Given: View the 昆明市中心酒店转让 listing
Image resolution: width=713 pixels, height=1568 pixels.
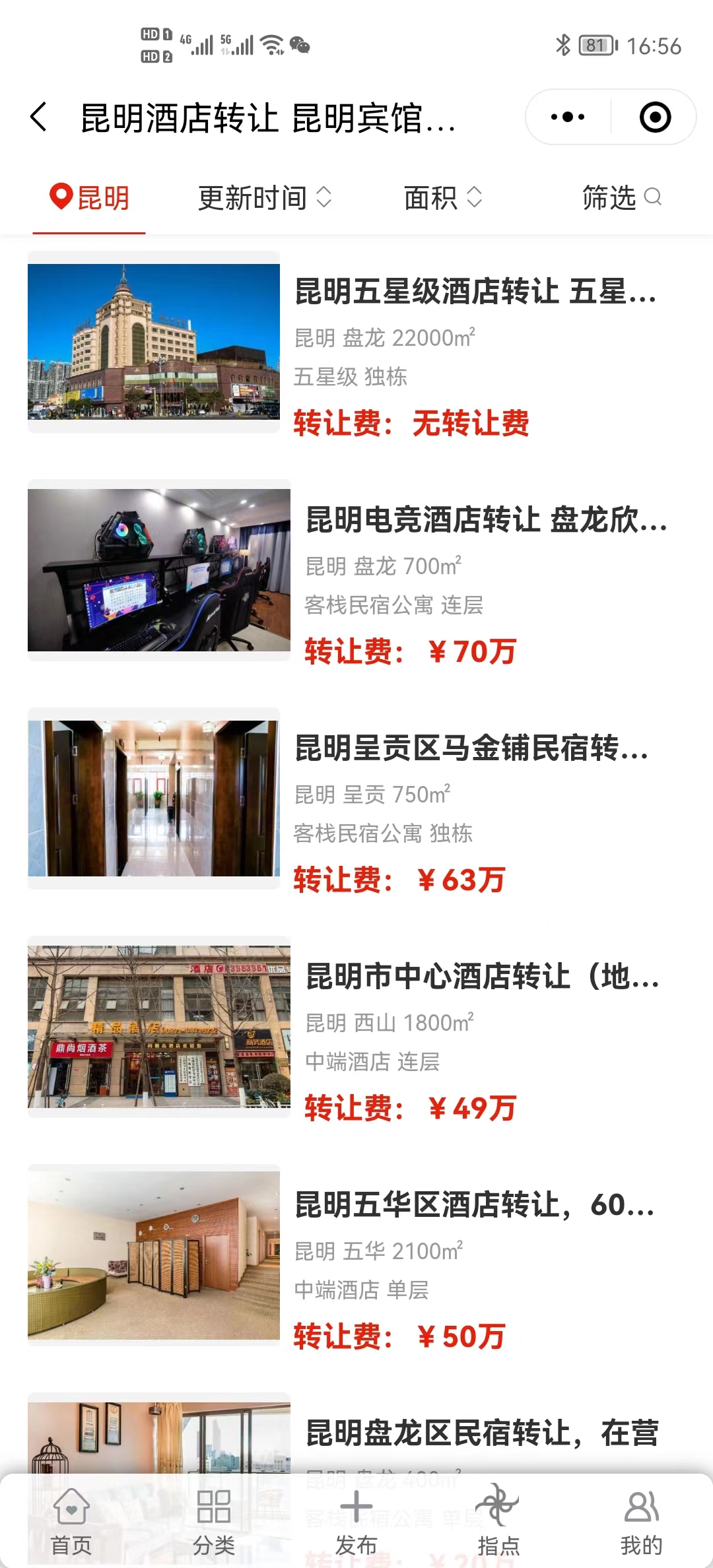Looking at the screenshot, I should 482,977.
